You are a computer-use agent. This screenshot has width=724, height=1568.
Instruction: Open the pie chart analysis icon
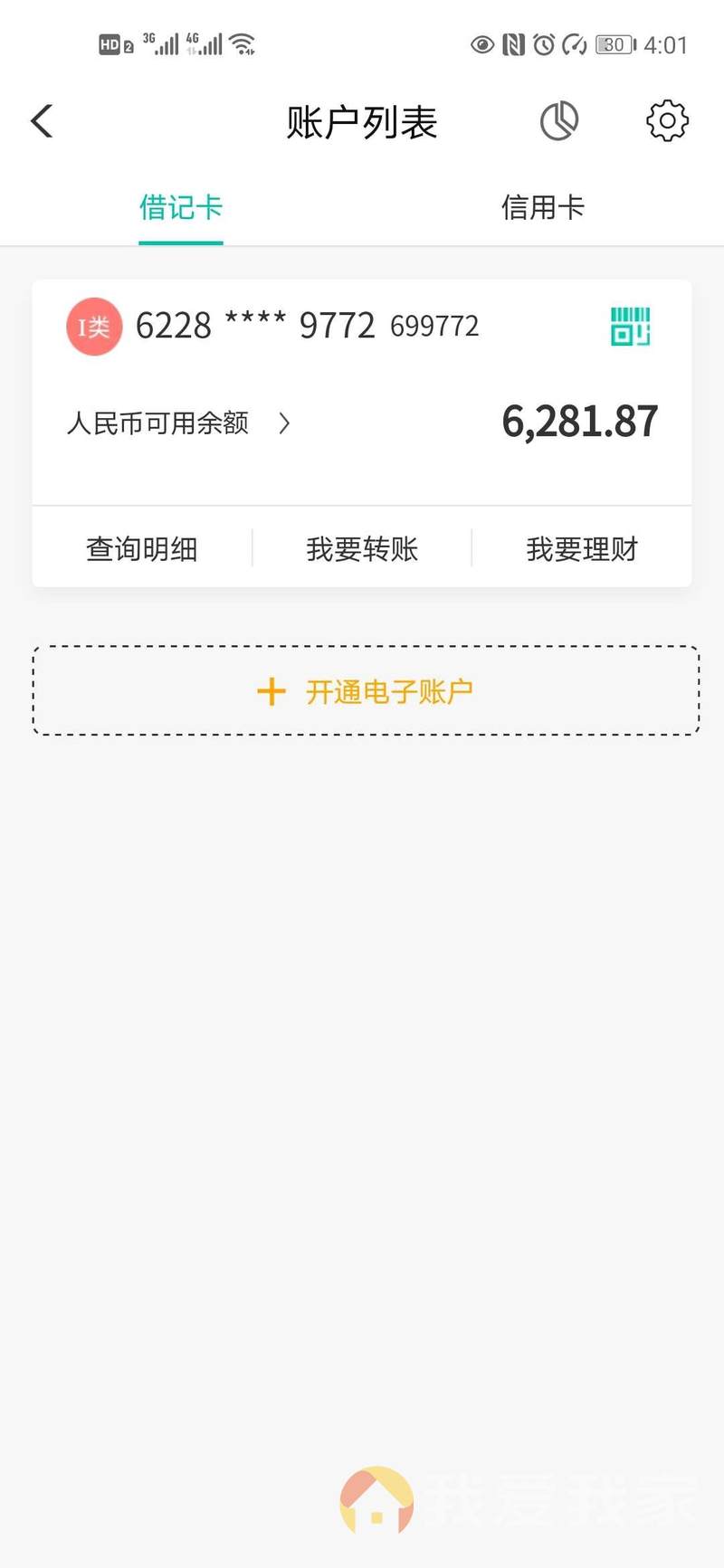pos(559,121)
